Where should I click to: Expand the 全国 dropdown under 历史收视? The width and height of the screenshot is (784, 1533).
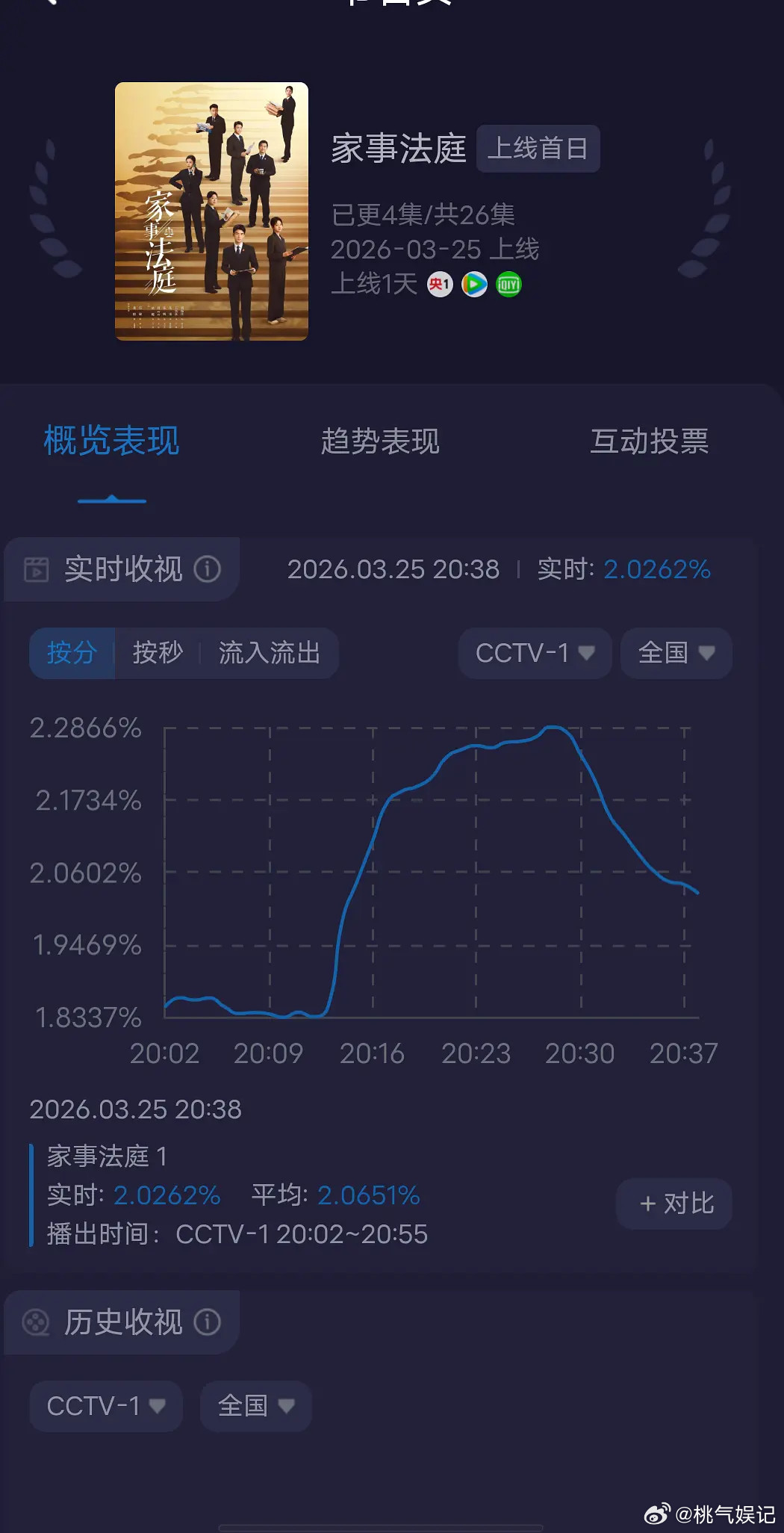255,1405
